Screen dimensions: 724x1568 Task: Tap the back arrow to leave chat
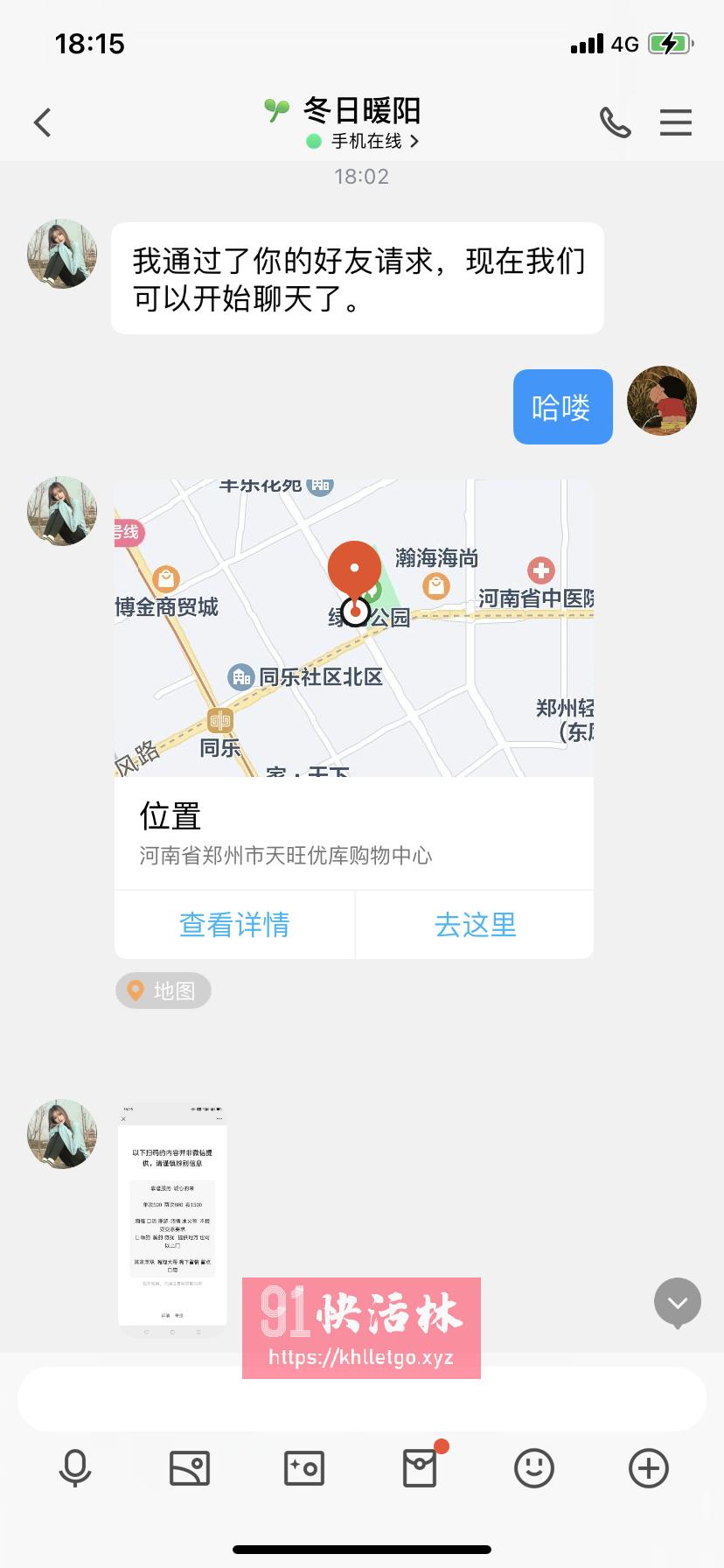point(42,122)
